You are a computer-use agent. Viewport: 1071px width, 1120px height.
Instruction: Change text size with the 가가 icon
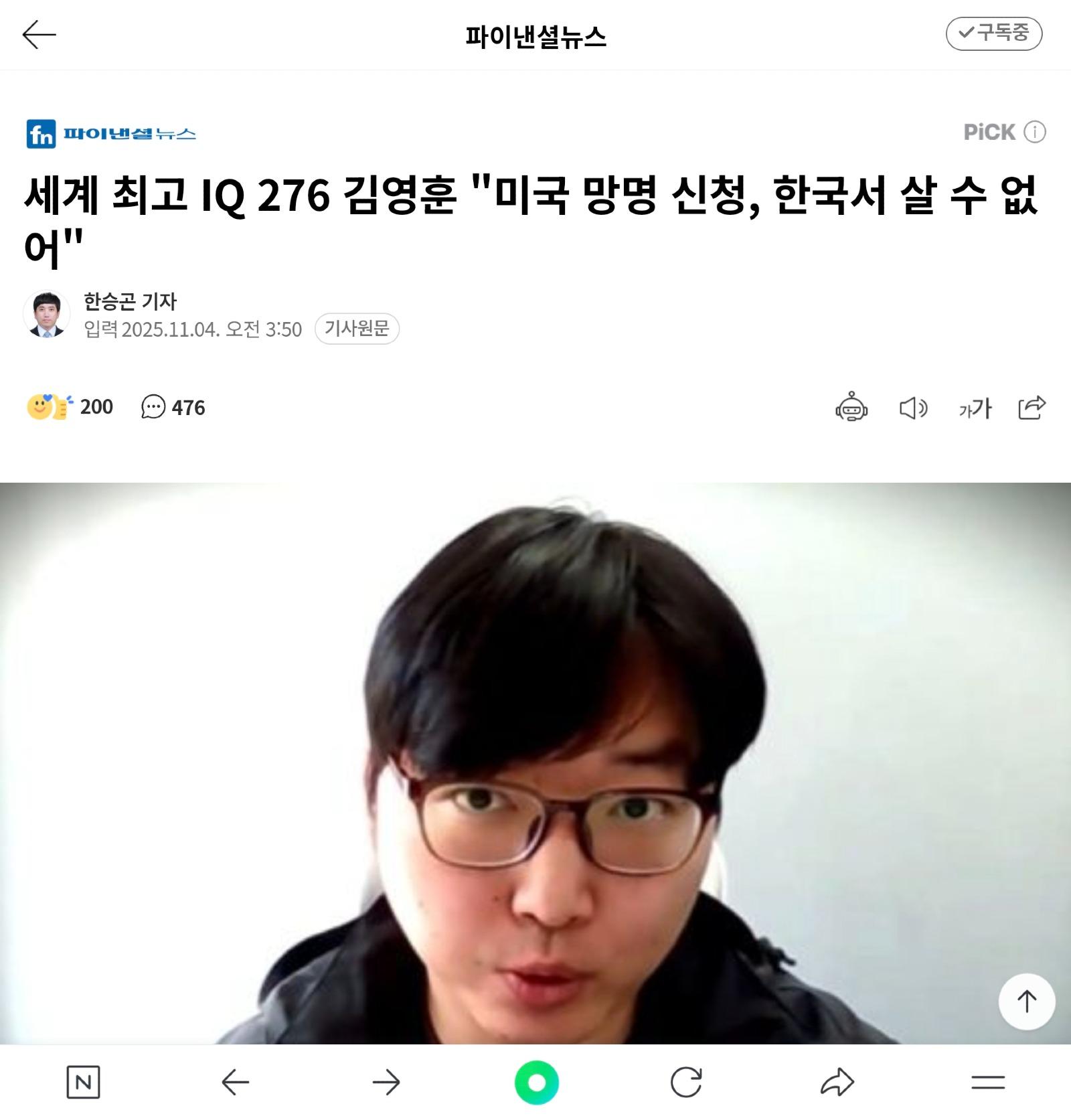[975, 407]
